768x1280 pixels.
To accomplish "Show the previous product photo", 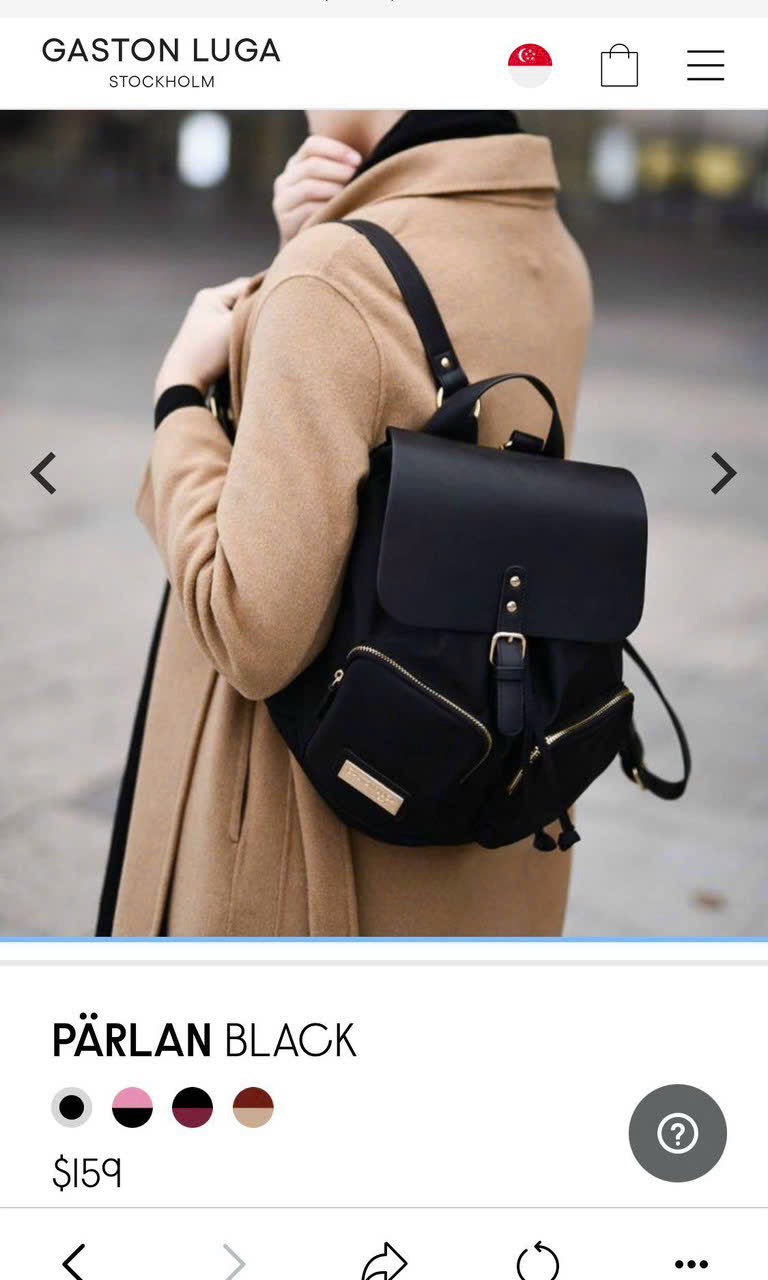I will (43, 473).
